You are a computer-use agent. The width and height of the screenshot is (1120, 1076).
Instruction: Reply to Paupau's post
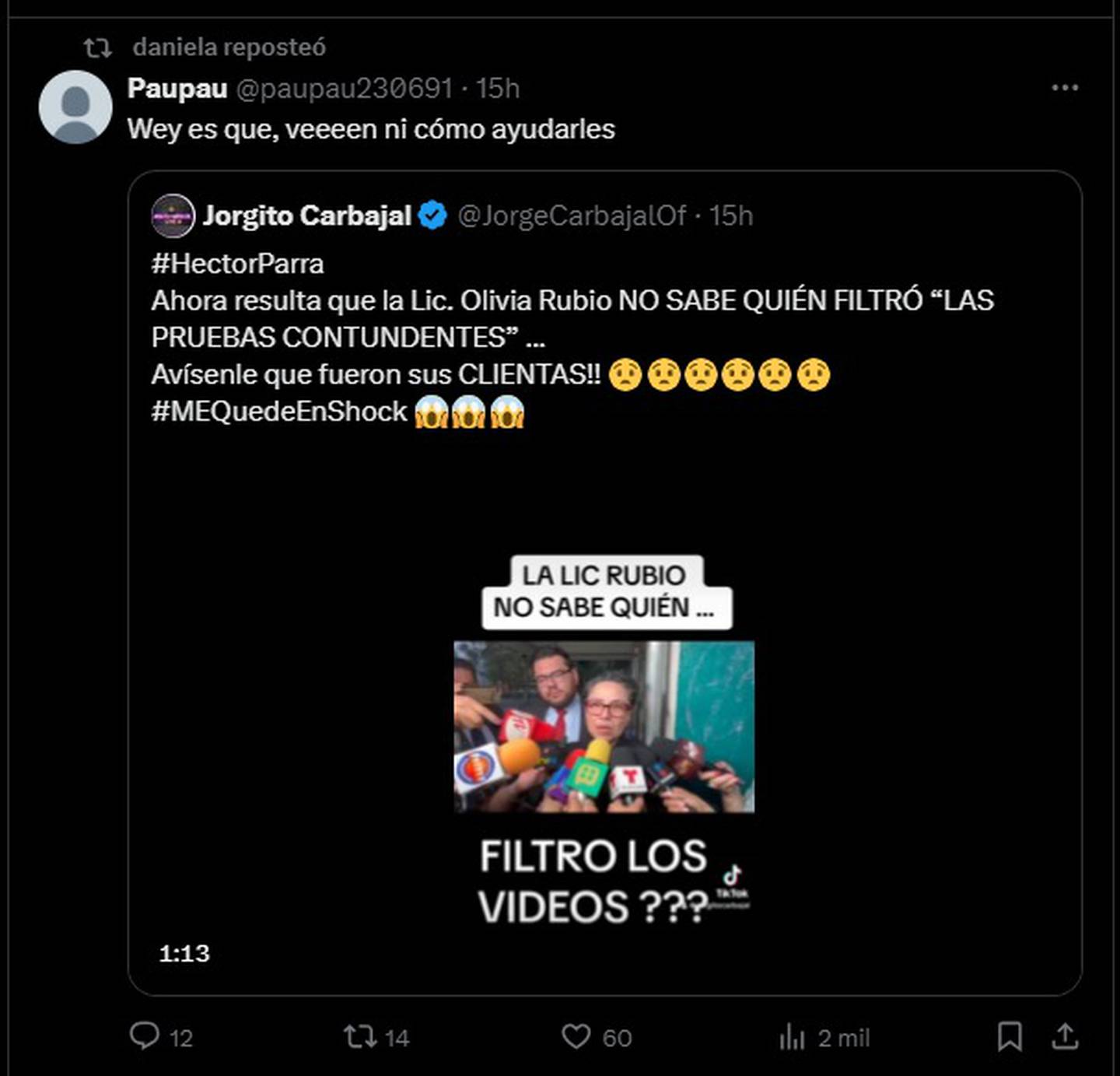[x=145, y=1036]
